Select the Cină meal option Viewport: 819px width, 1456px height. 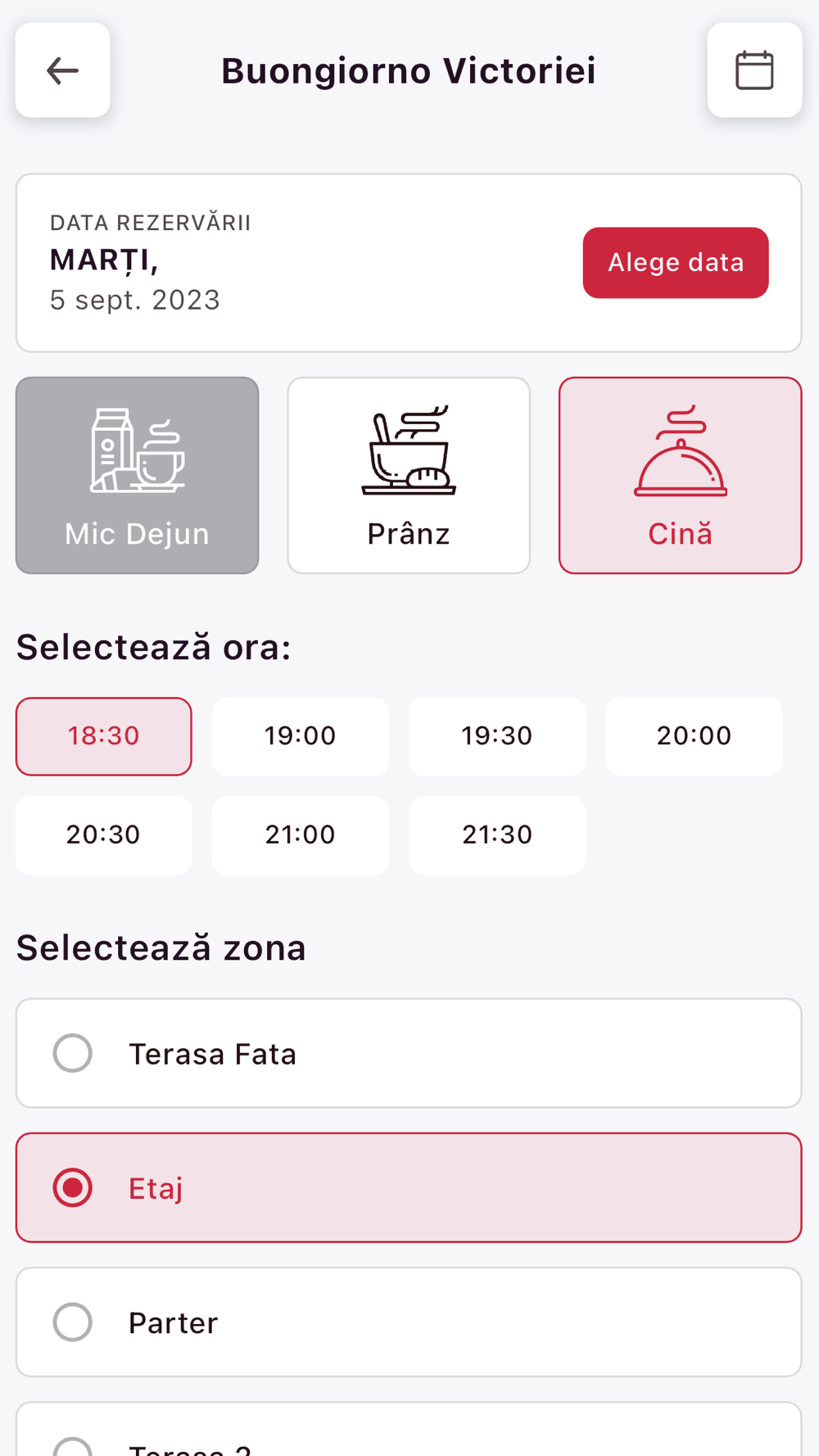681,476
